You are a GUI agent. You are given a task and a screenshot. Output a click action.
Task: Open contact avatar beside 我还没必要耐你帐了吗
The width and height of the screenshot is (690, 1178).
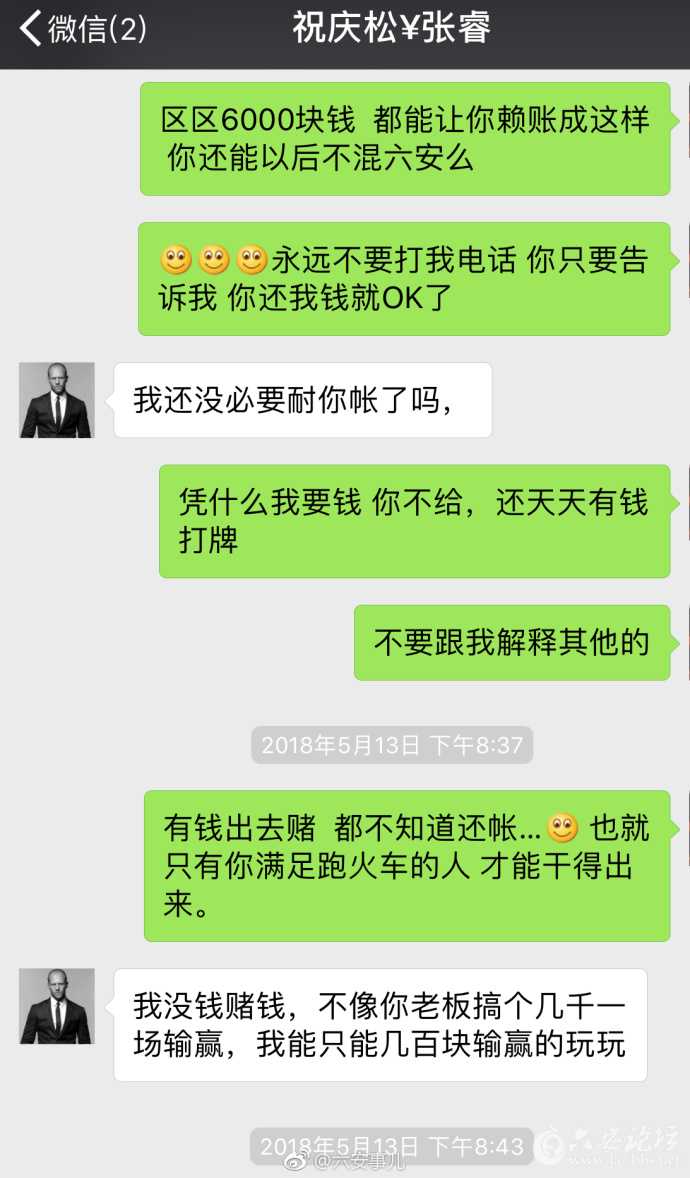57,400
